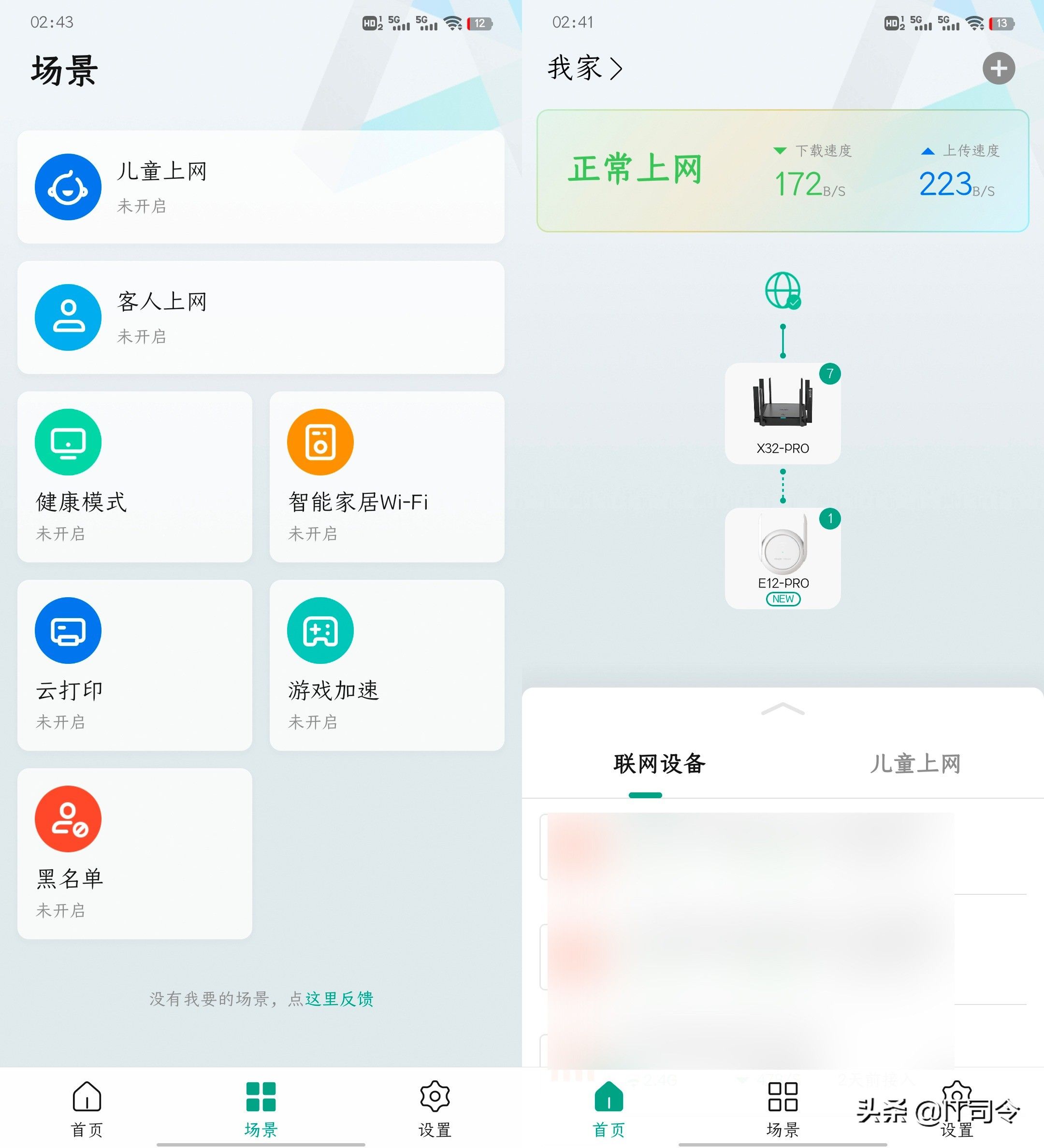The height and width of the screenshot is (1148, 1044).
Task: Tap the 这里反馈 feedback link
Action: click(339, 999)
